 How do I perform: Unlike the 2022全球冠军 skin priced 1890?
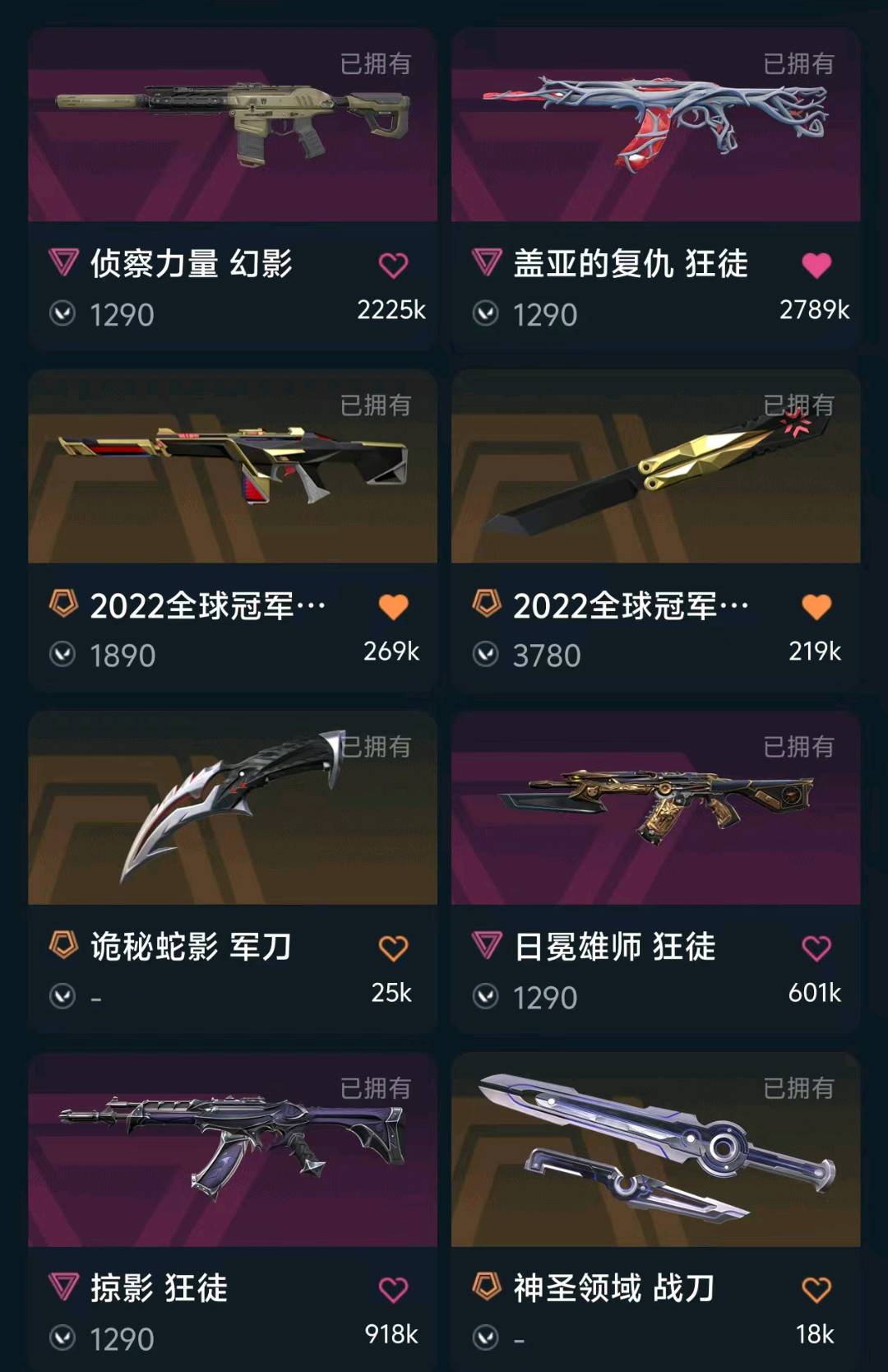[393, 607]
